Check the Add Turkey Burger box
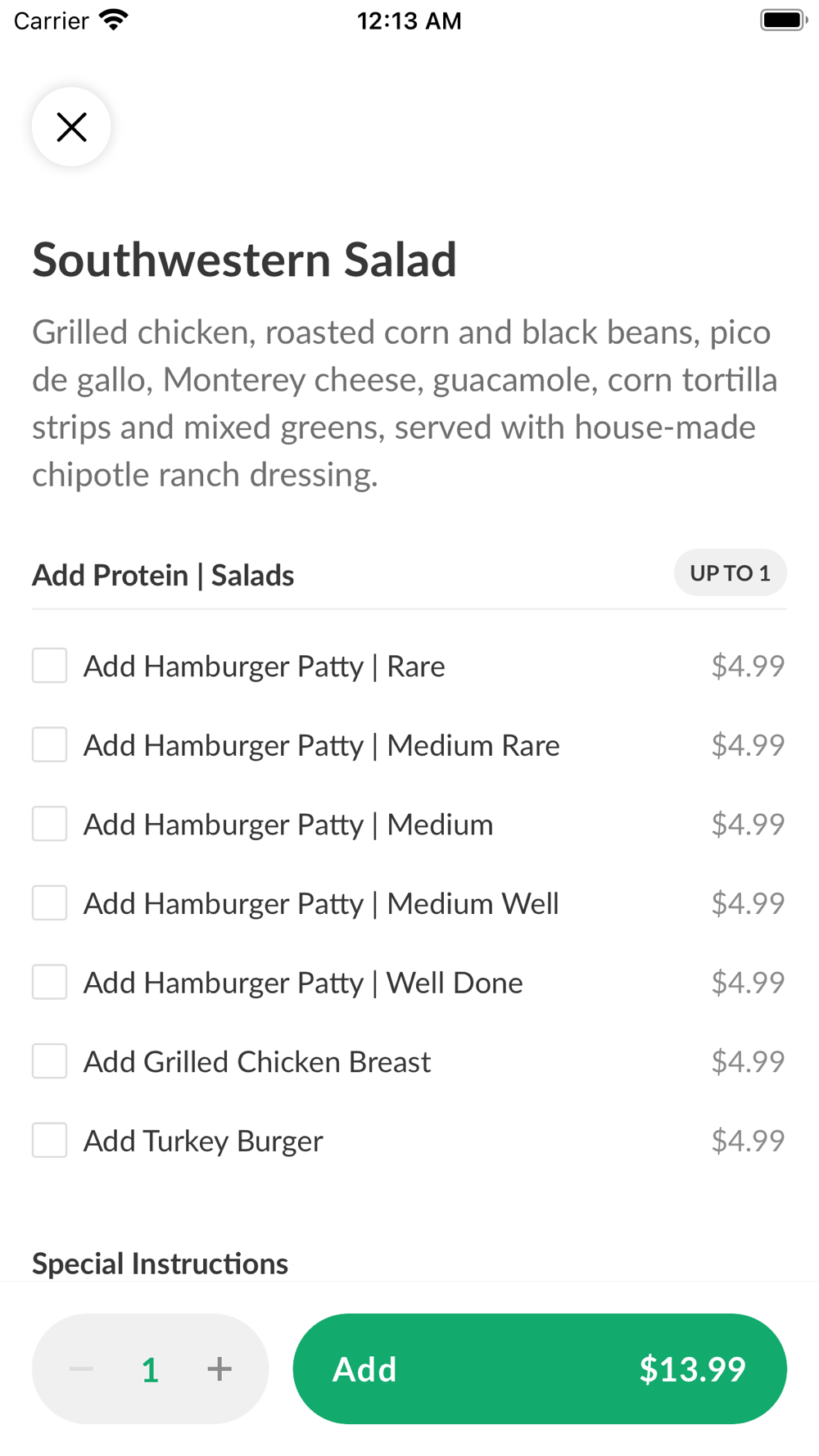The image size is (819, 1456). click(49, 1140)
